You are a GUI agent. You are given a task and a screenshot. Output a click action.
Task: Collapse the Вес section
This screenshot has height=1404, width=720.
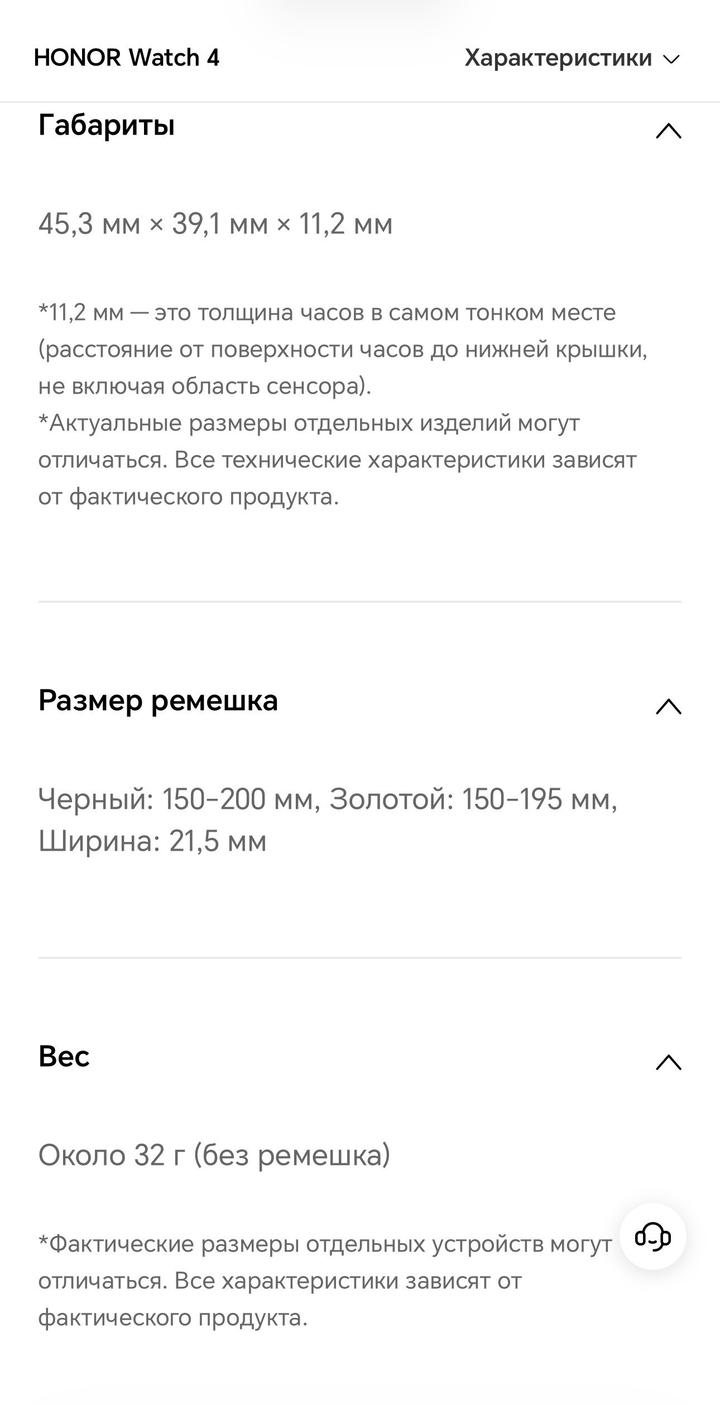(668, 1062)
